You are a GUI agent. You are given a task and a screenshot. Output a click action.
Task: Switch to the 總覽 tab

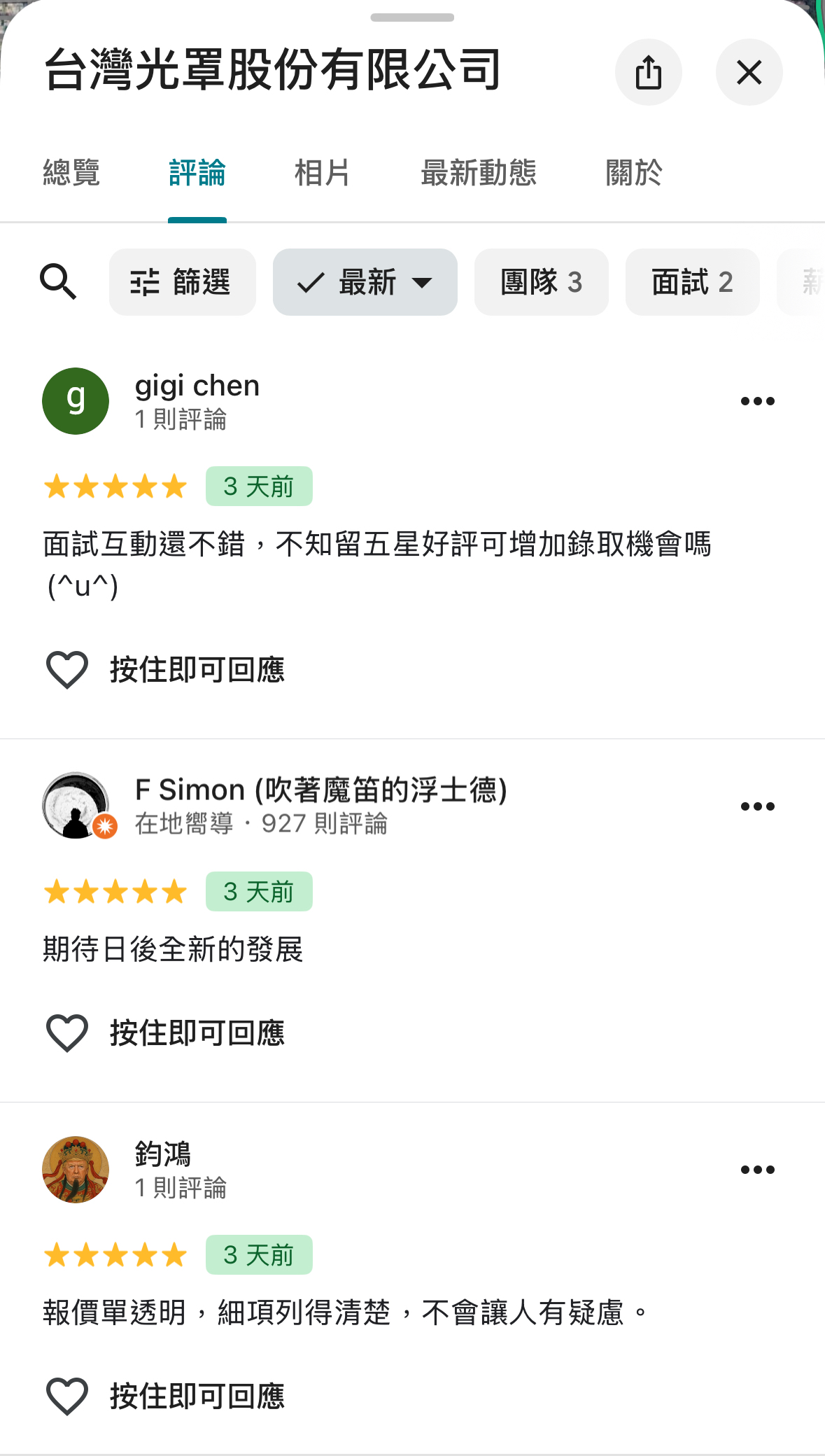pyautogui.click(x=71, y=173)
